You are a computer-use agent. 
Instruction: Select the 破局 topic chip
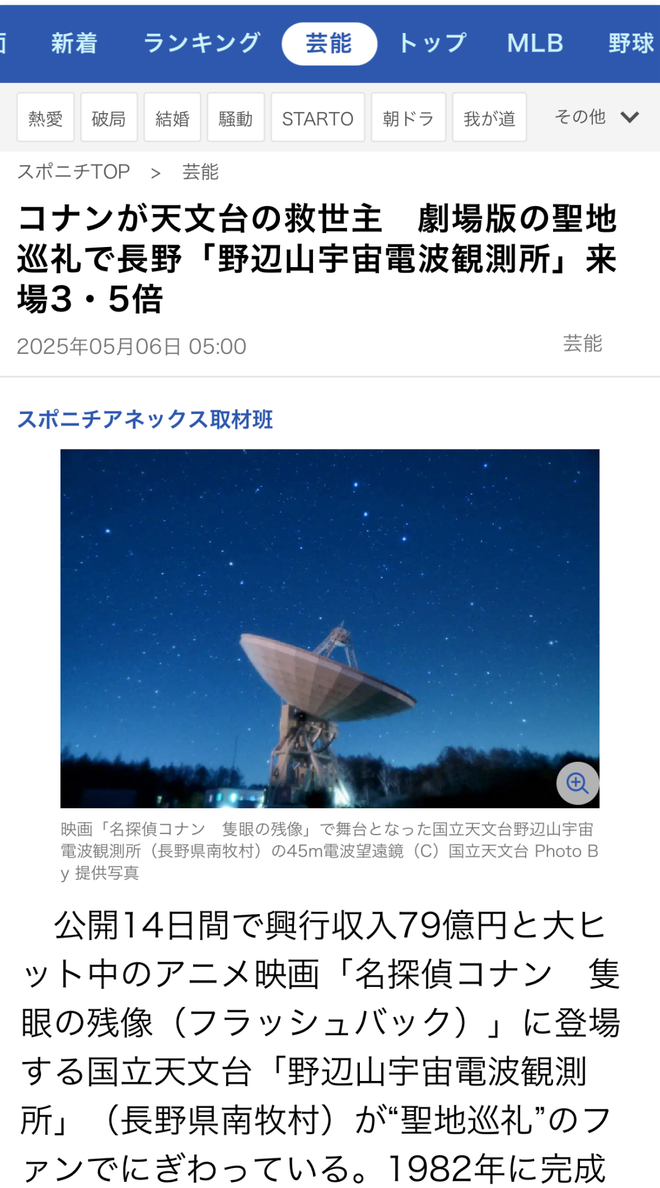[109, 118]
